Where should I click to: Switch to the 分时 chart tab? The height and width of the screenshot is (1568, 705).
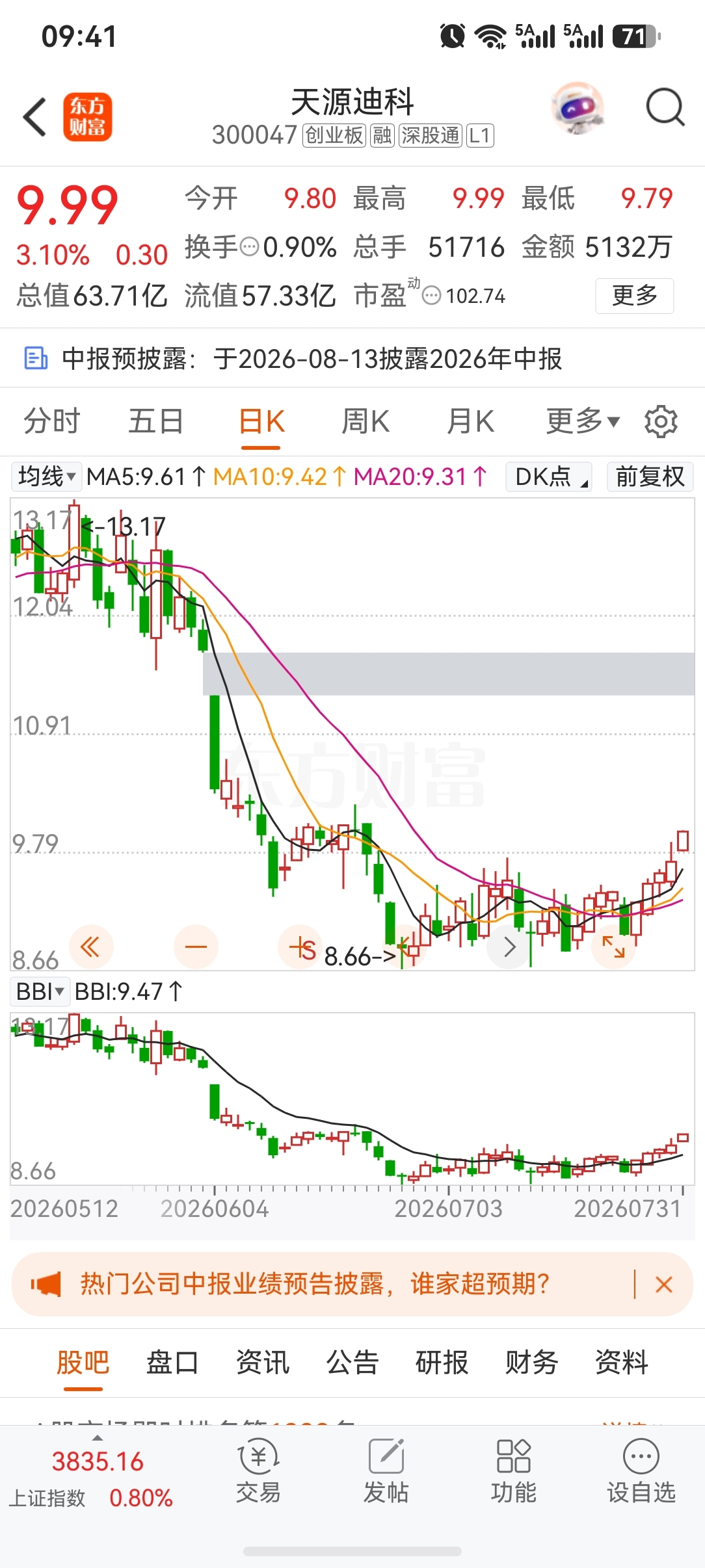point(51,421)
